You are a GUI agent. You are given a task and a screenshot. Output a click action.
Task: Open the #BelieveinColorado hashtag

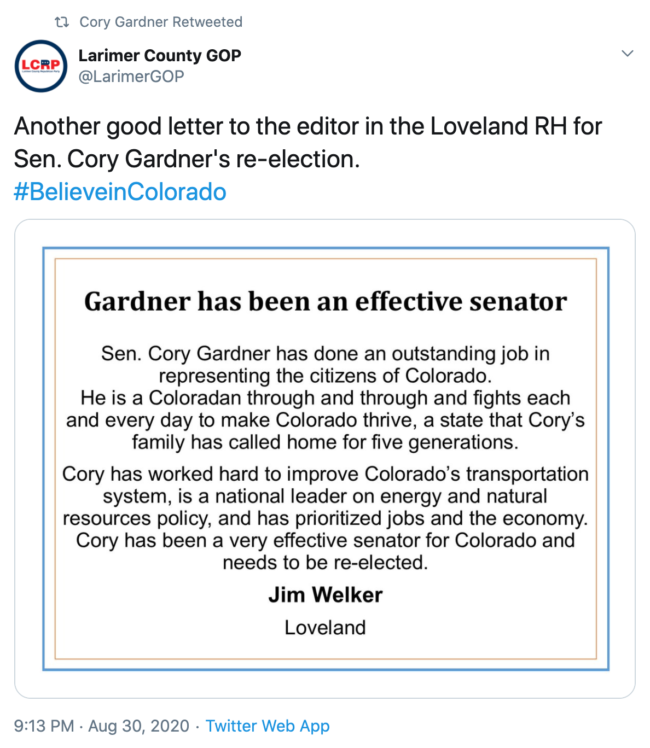[x=120, y=191]
